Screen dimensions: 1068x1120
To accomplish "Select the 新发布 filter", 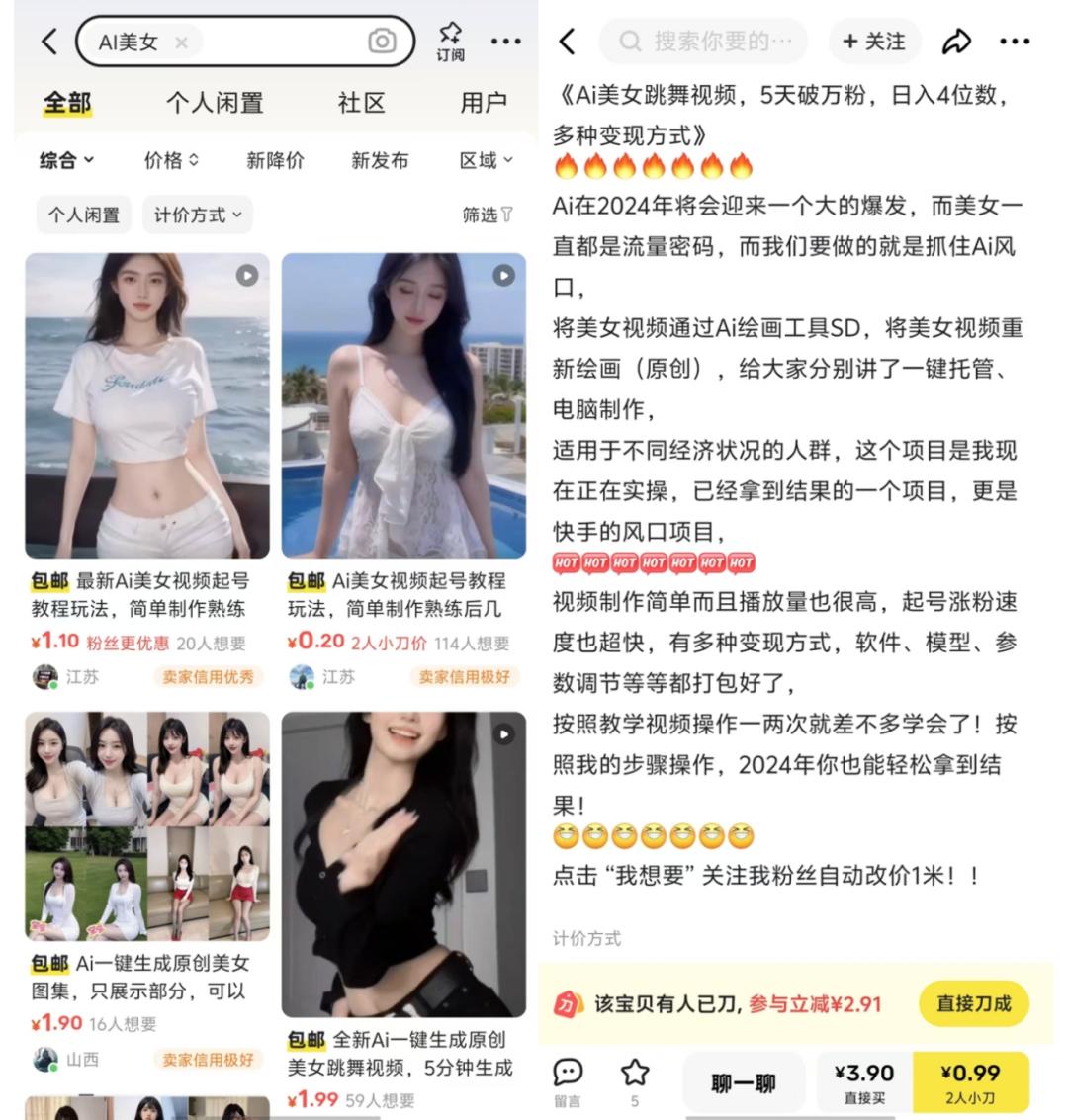I will point(380,160).
